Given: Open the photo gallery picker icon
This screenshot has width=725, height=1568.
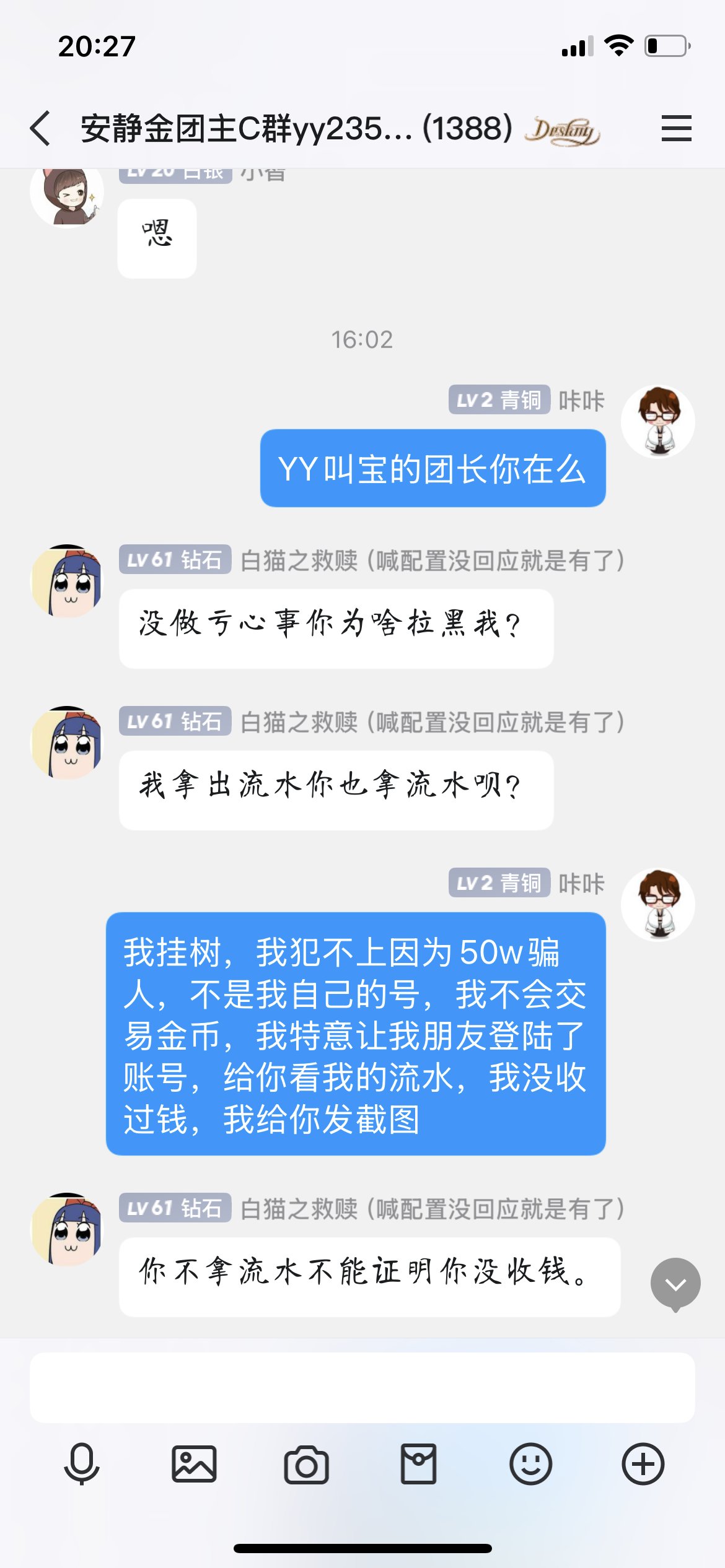Looking at the screenshot, I should (192, 1465).
